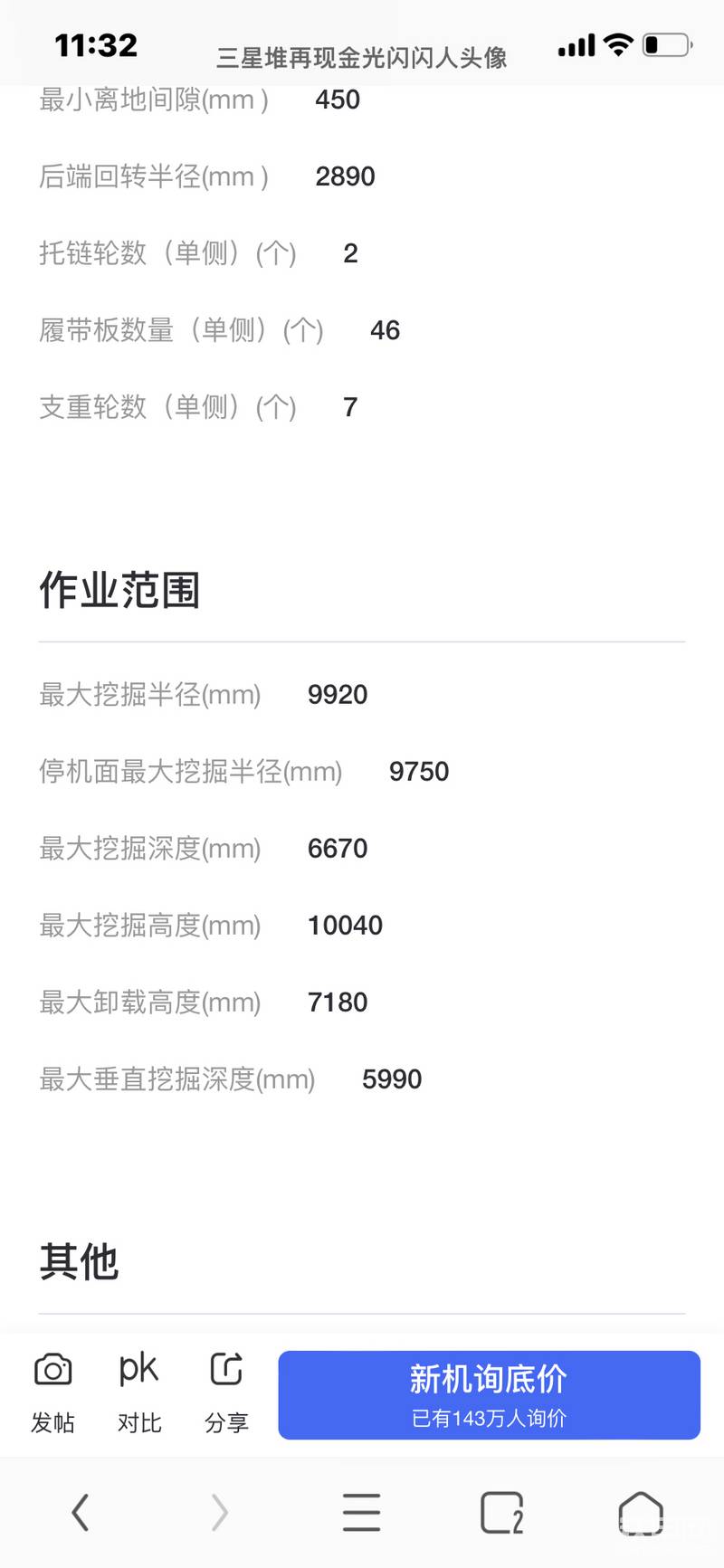Go to the browser home page

coord(641,1512)
